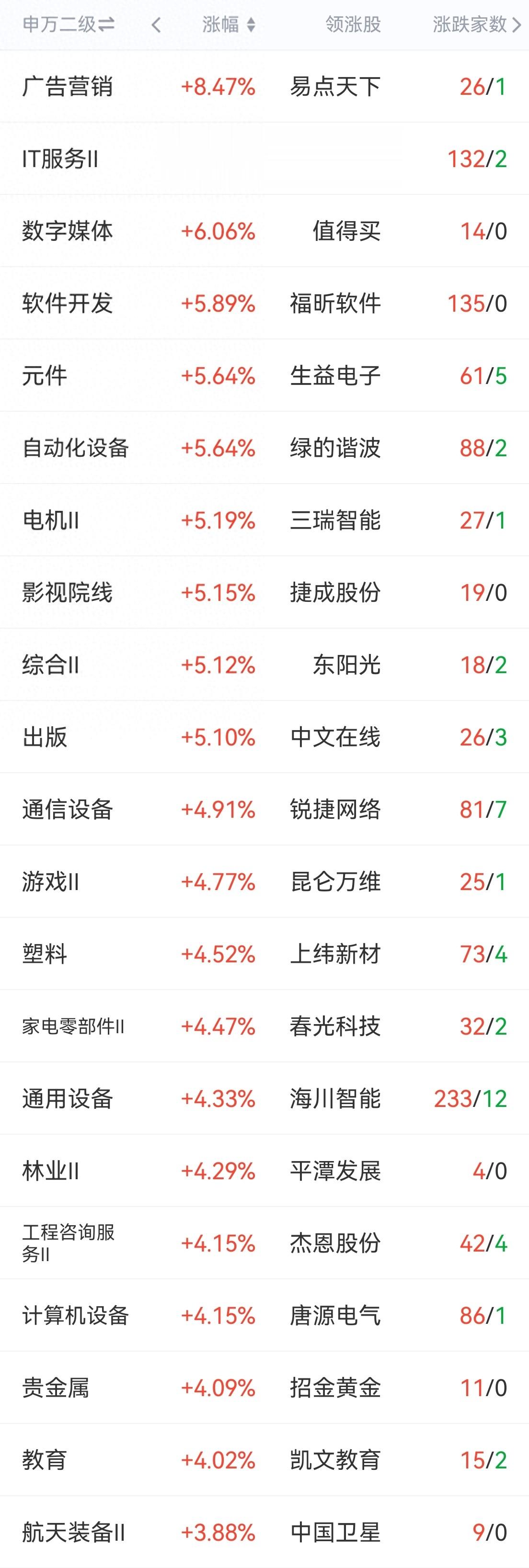Screen dimensions: 529x1568
Task: Open the 游戏II sector row
Action: [x=264, y=881]
